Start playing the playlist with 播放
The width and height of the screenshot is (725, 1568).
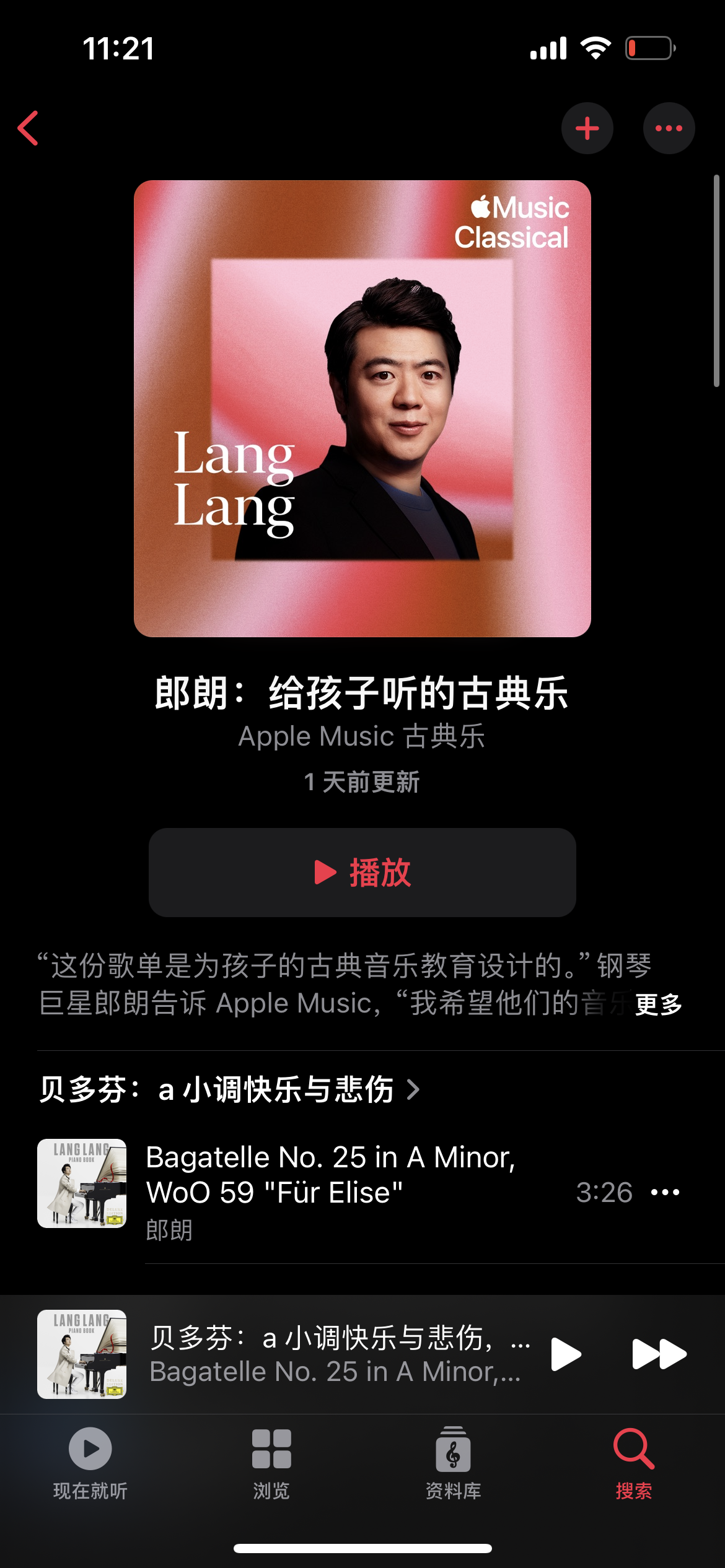coord(362,872)
